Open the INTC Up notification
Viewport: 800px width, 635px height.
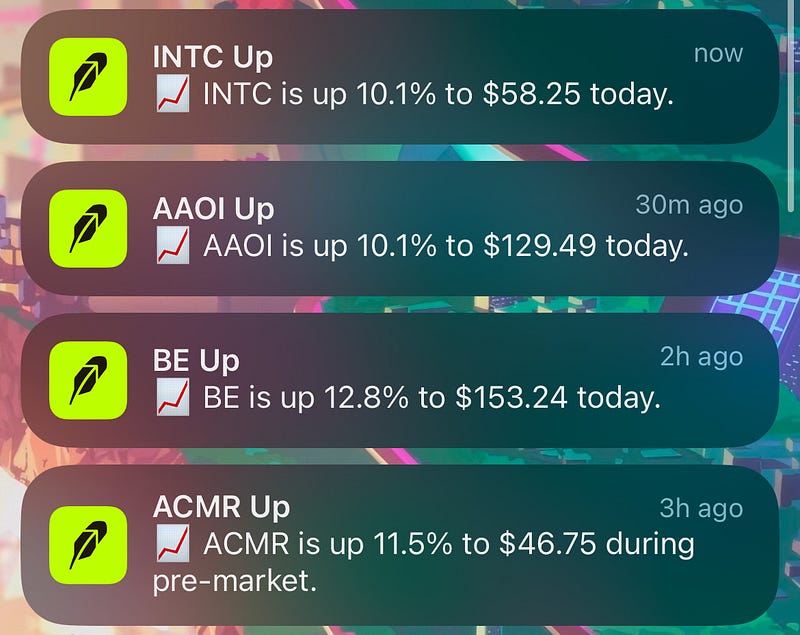point(400,76)
